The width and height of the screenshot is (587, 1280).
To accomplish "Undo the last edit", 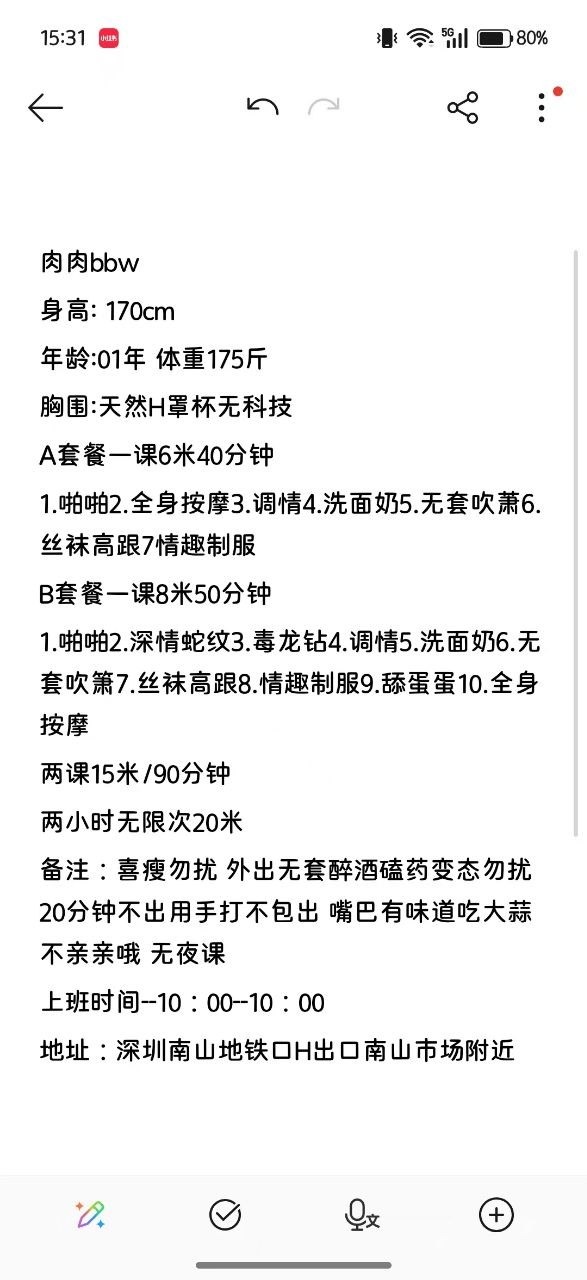I will (262, 107).
